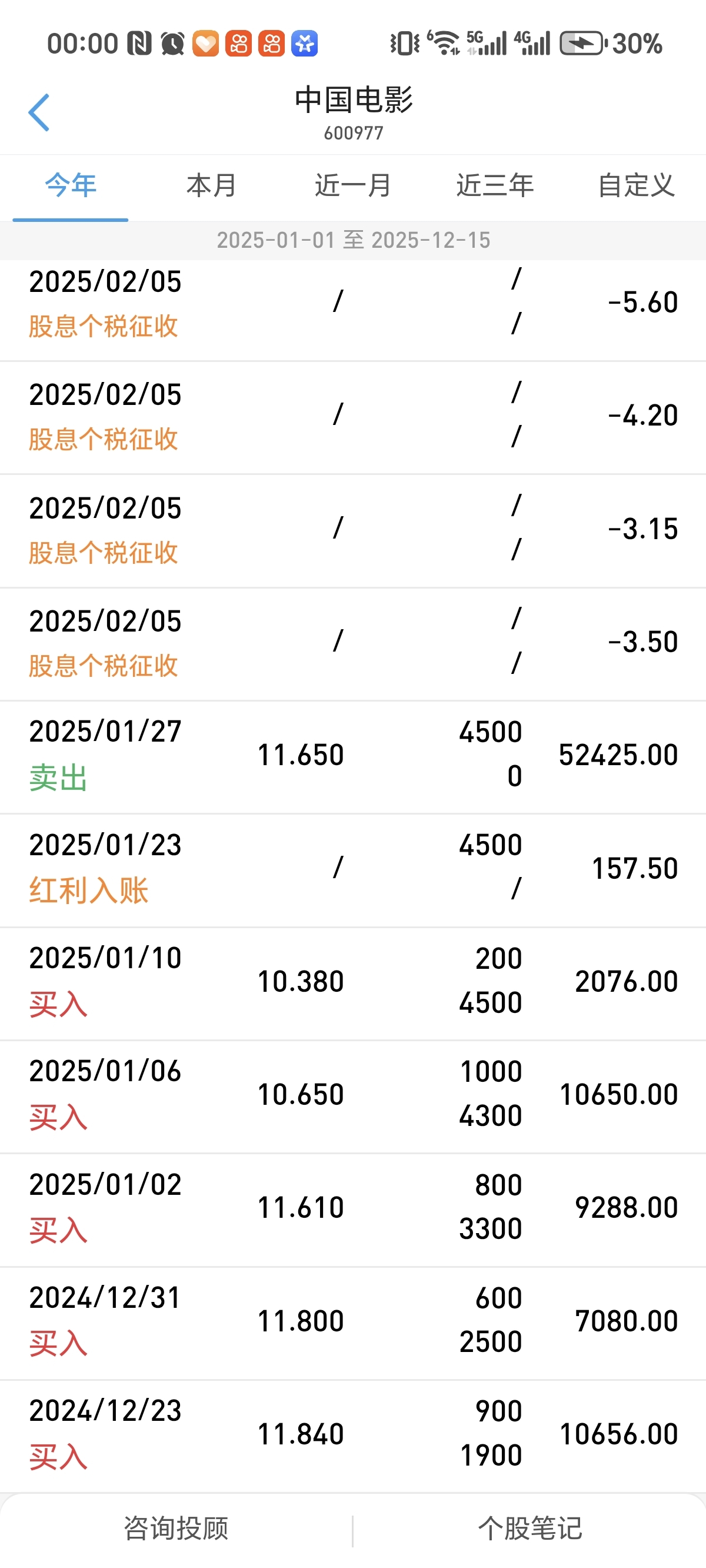Viewport: 706px width, 1568px height.
Task: Select the 近一月 time range tab
Action: tap(353, 185)
